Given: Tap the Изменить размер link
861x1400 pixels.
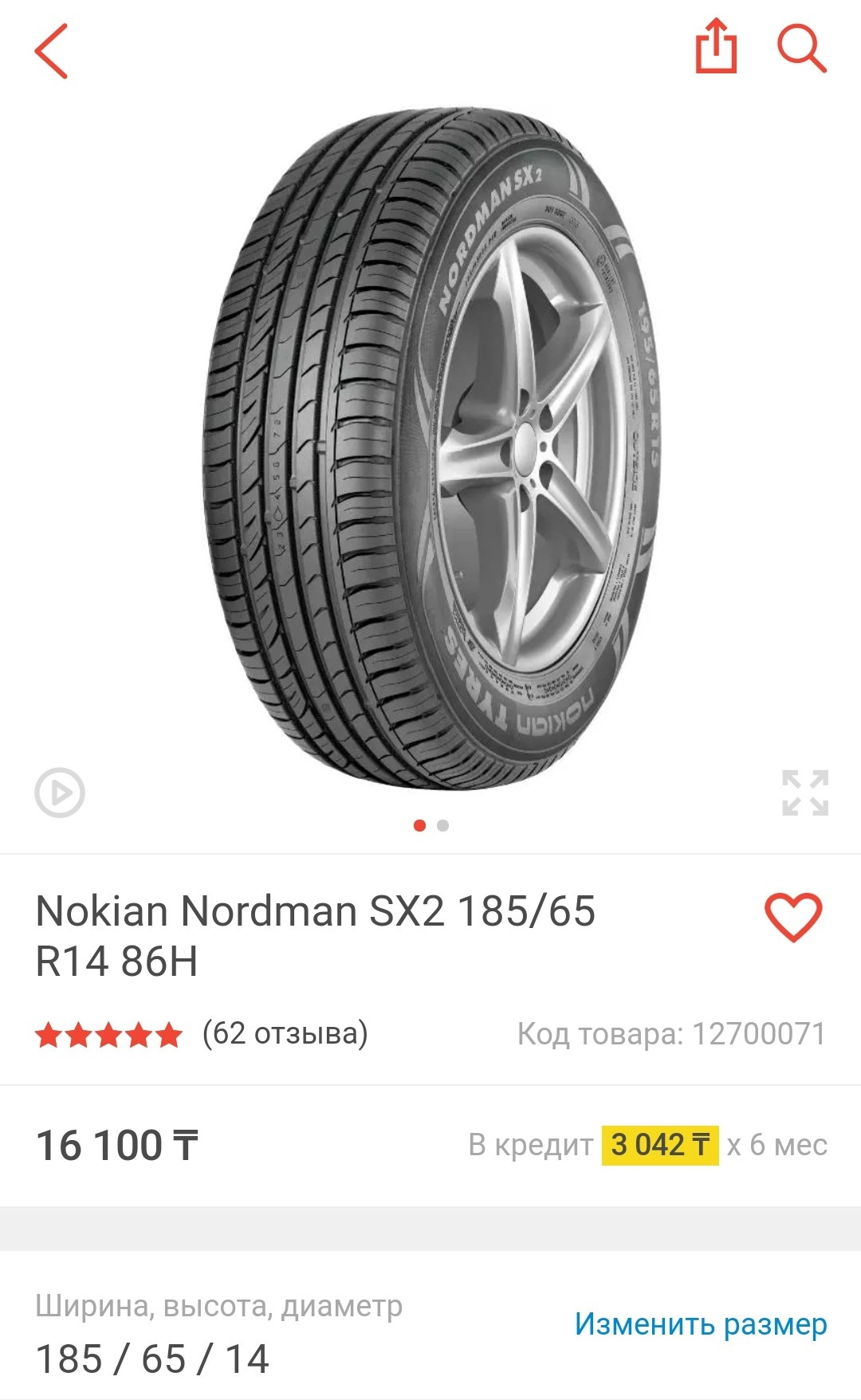Looking at the screenshot, I should (x=701, y=1324).
